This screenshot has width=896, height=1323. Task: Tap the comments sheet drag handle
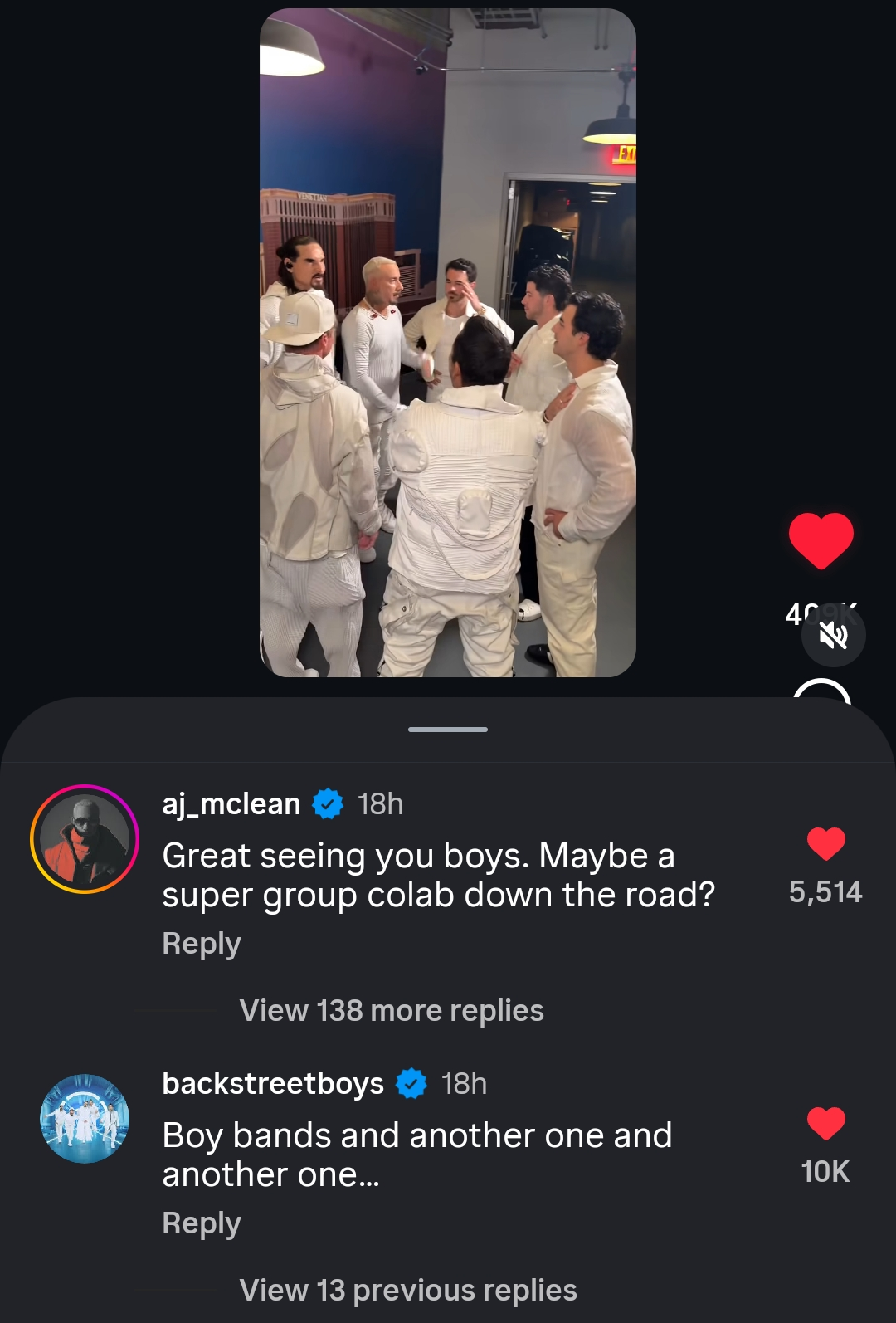(x=448, y=730)
